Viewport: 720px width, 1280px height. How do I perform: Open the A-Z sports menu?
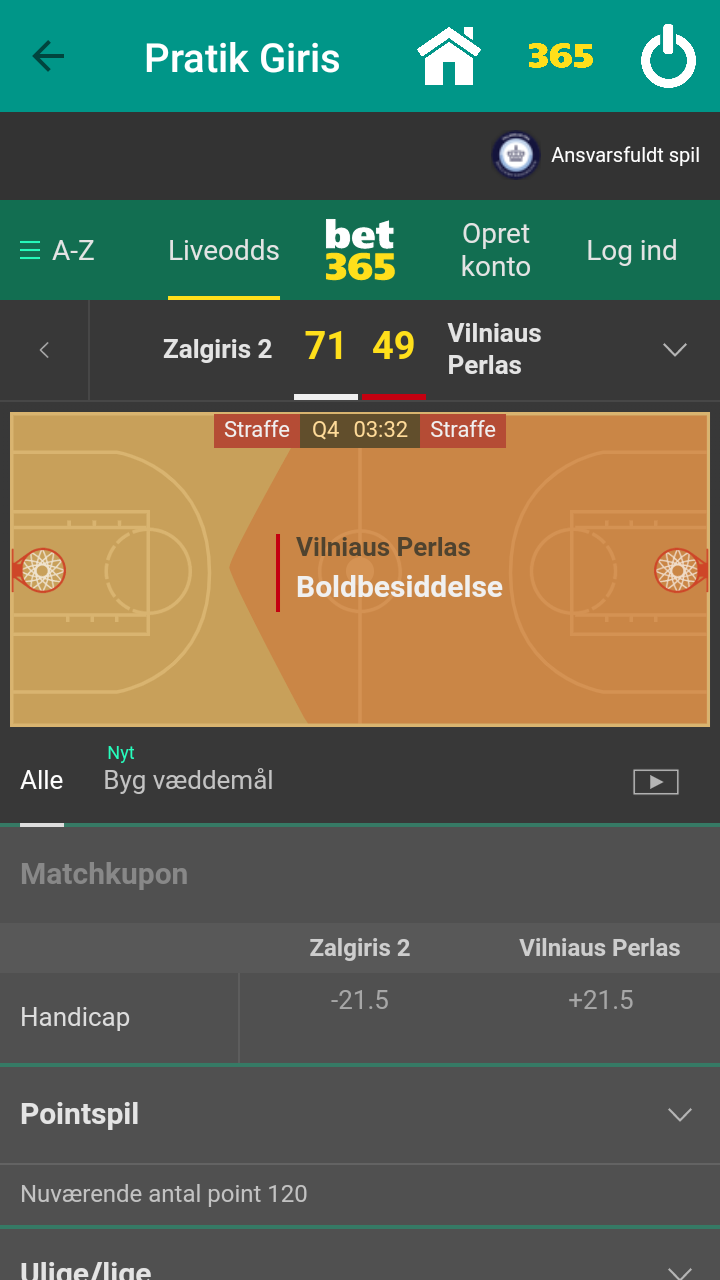point(58,250)
